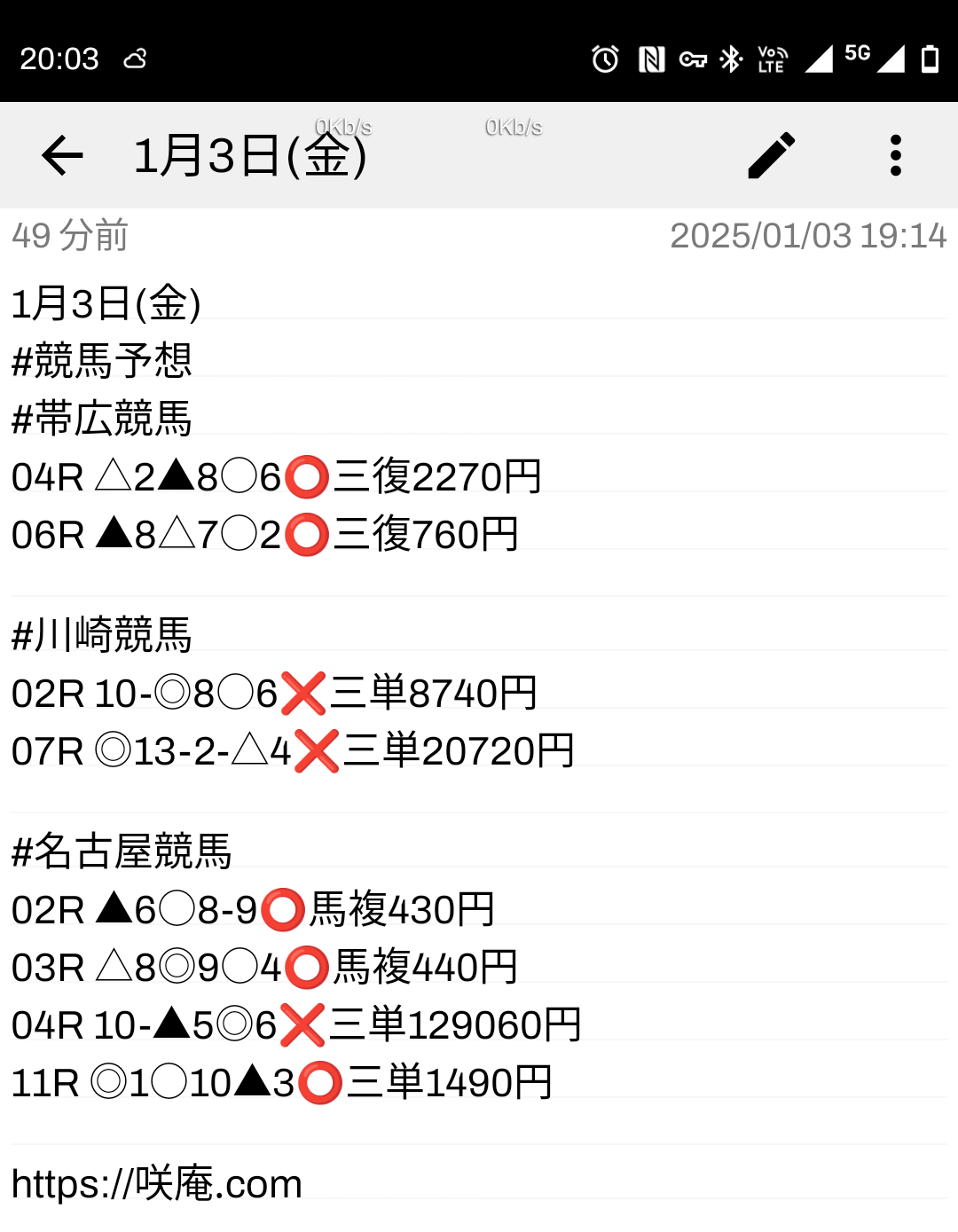
Task: Go back using the arrow icon
Action: [62, 156]
